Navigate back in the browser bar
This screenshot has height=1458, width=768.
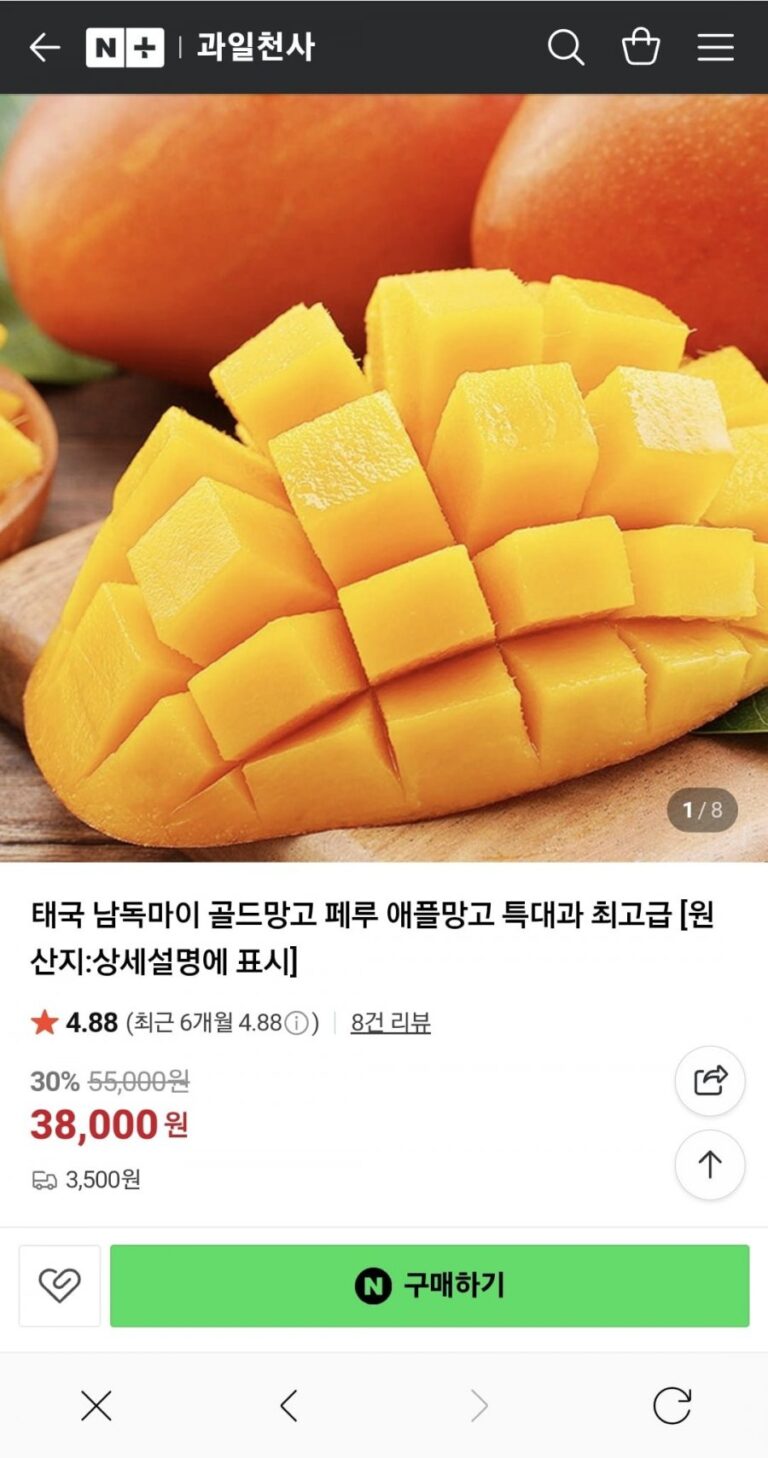pyautogui.click(x=288, y=1406)
